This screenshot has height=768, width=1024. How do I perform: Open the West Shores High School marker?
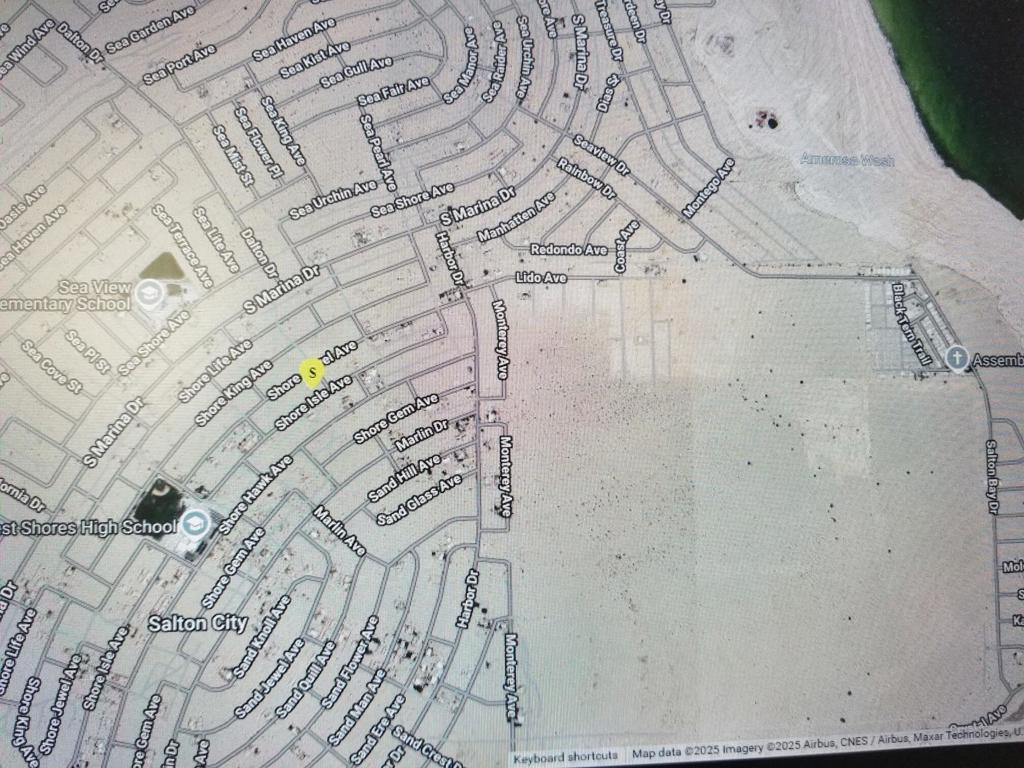tap(195, 523)
